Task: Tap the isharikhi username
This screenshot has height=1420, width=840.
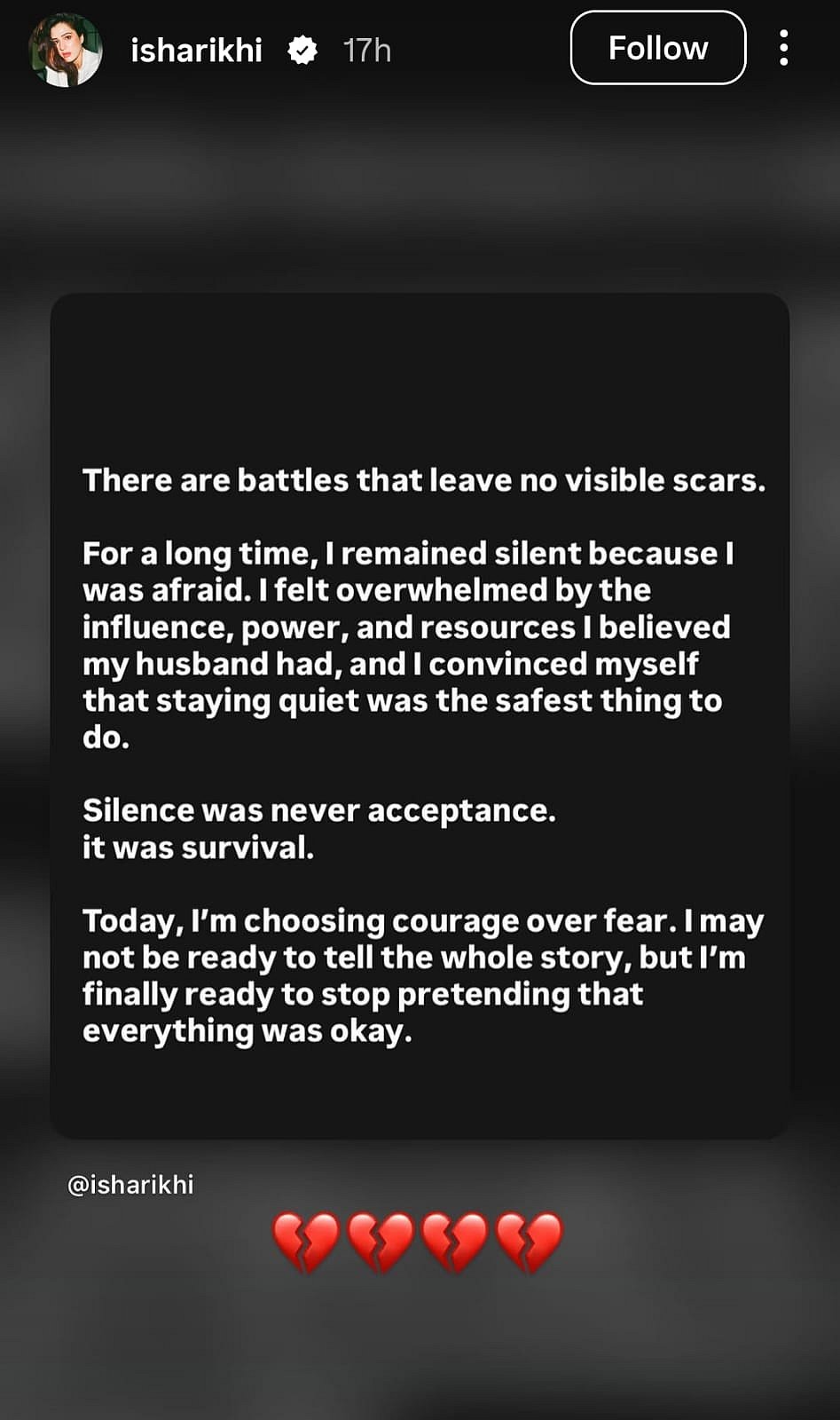Action: coord(196,51)
